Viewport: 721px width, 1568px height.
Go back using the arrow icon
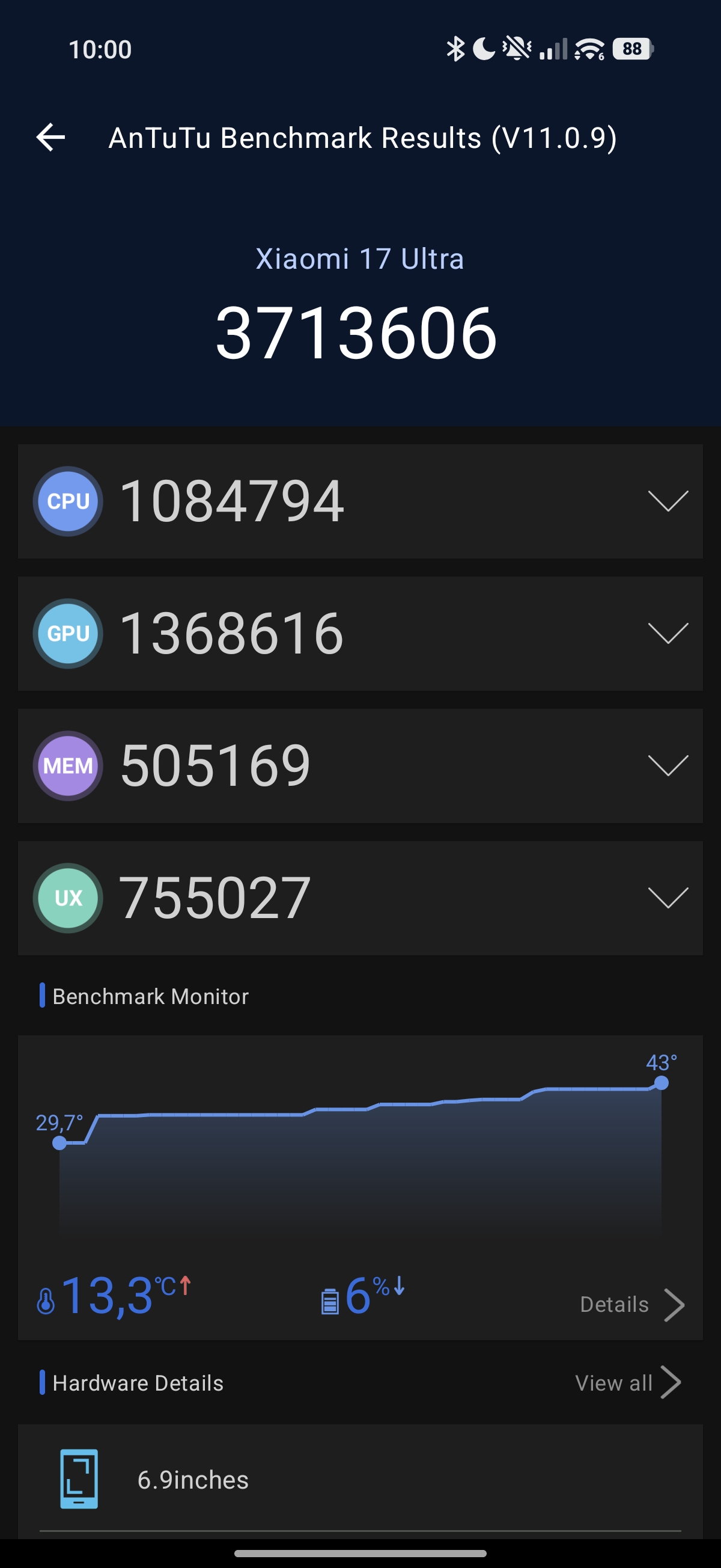[x=50, y=137]
